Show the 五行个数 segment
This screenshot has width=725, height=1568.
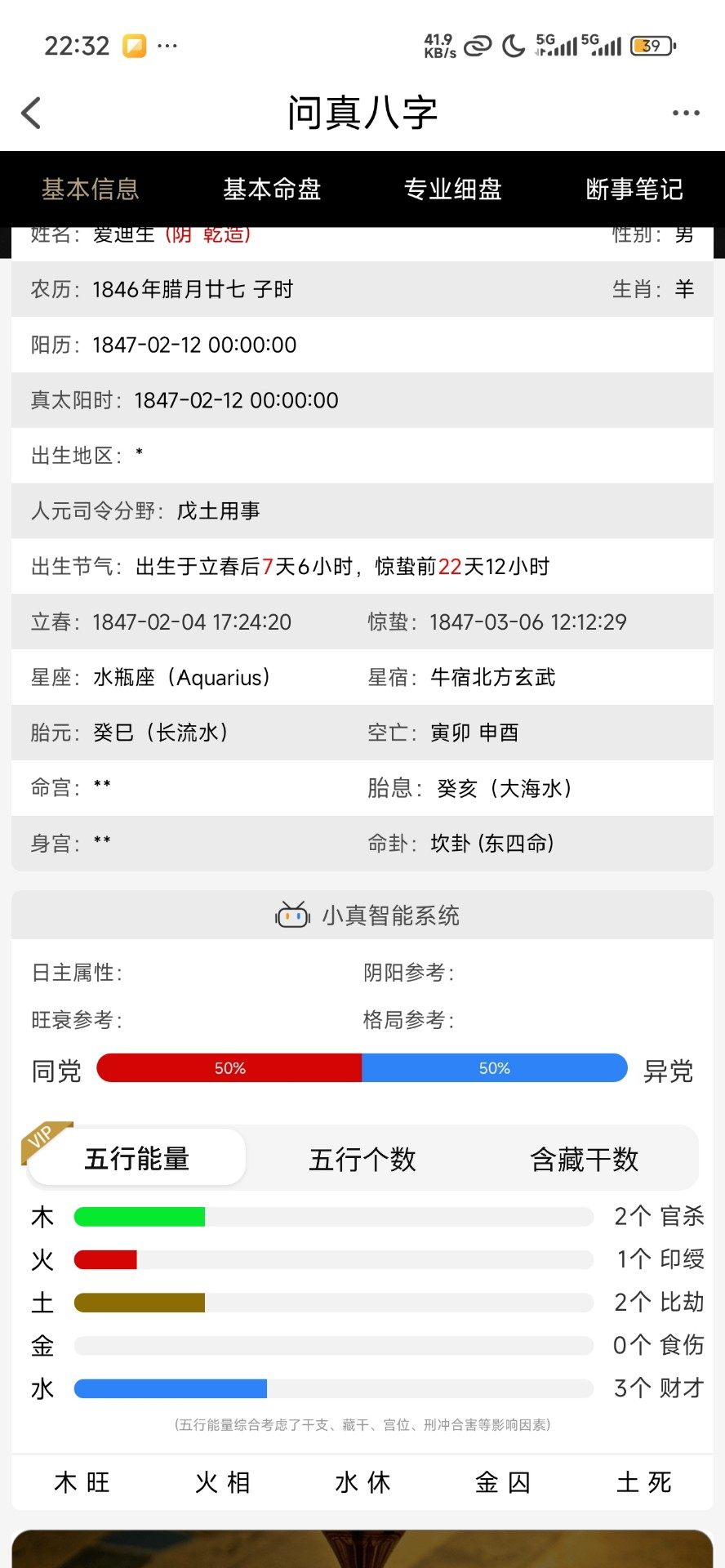point(362,1158)
